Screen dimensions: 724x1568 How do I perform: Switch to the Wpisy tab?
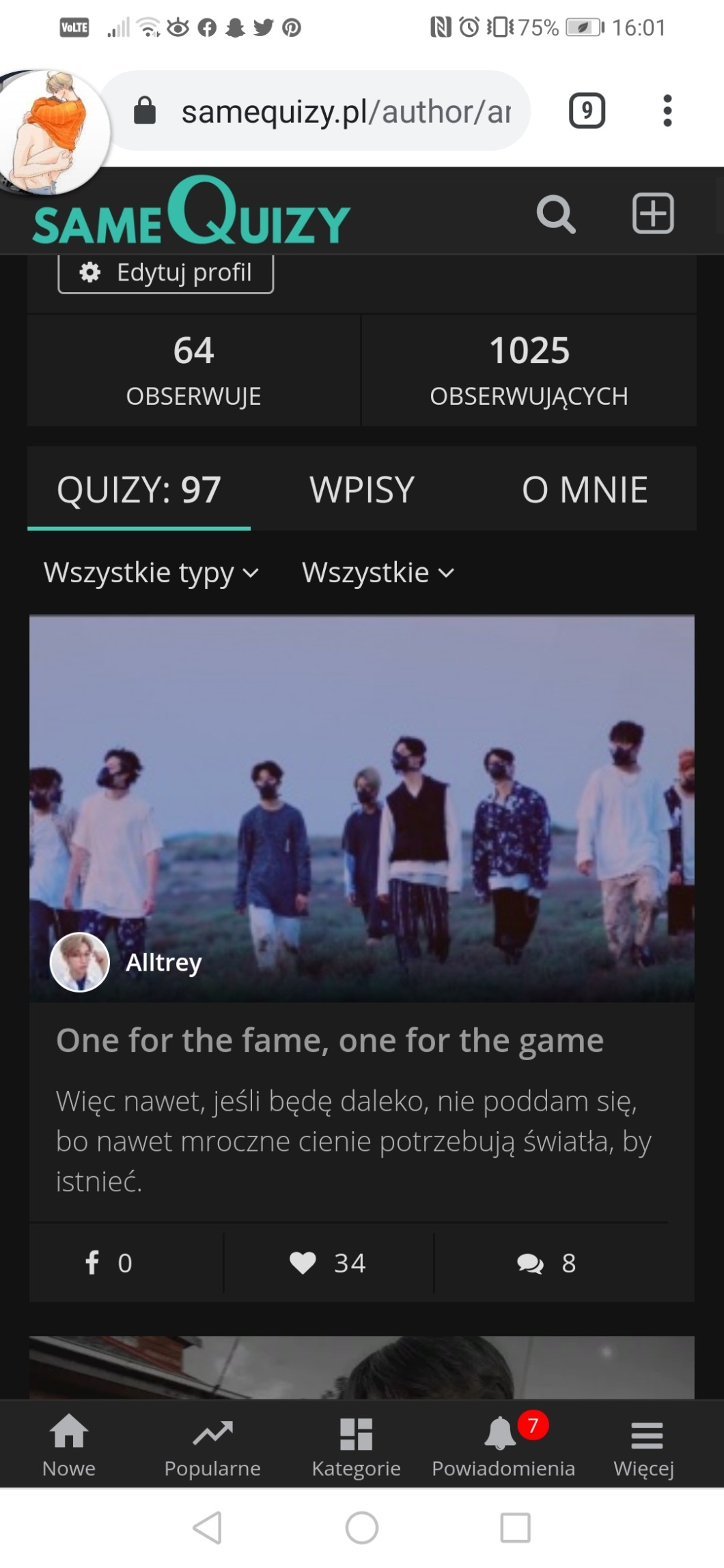click(362, 489)
